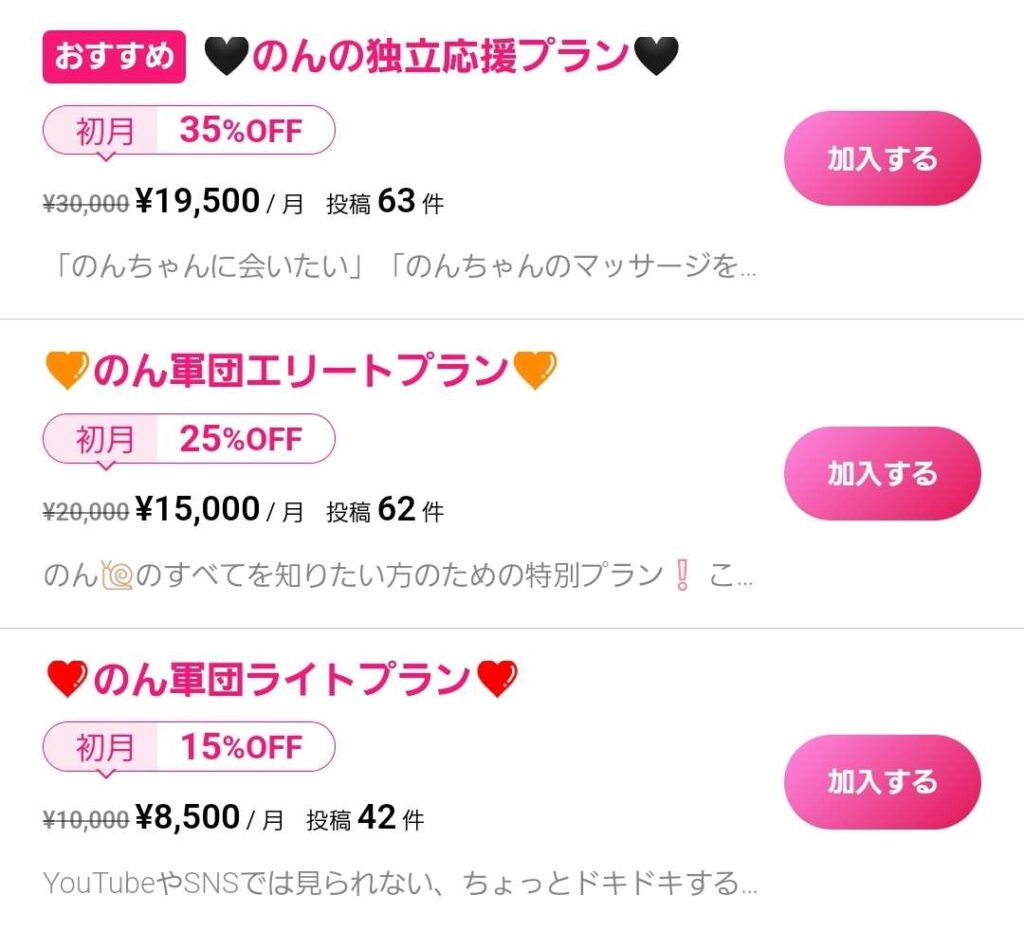Tap 加入する for のん軍団エリートプラン

click(881, 473)
